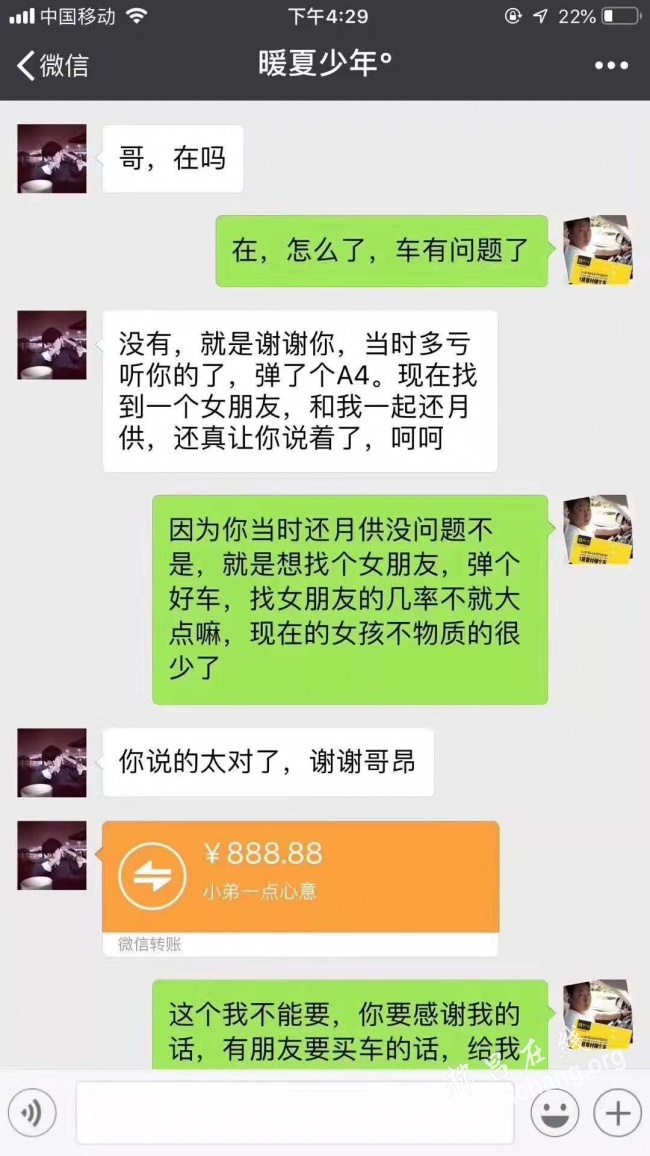Open the plus attachments menu
The width and height of the screenshot is (650, 1156).
[x=617, y=1112]
